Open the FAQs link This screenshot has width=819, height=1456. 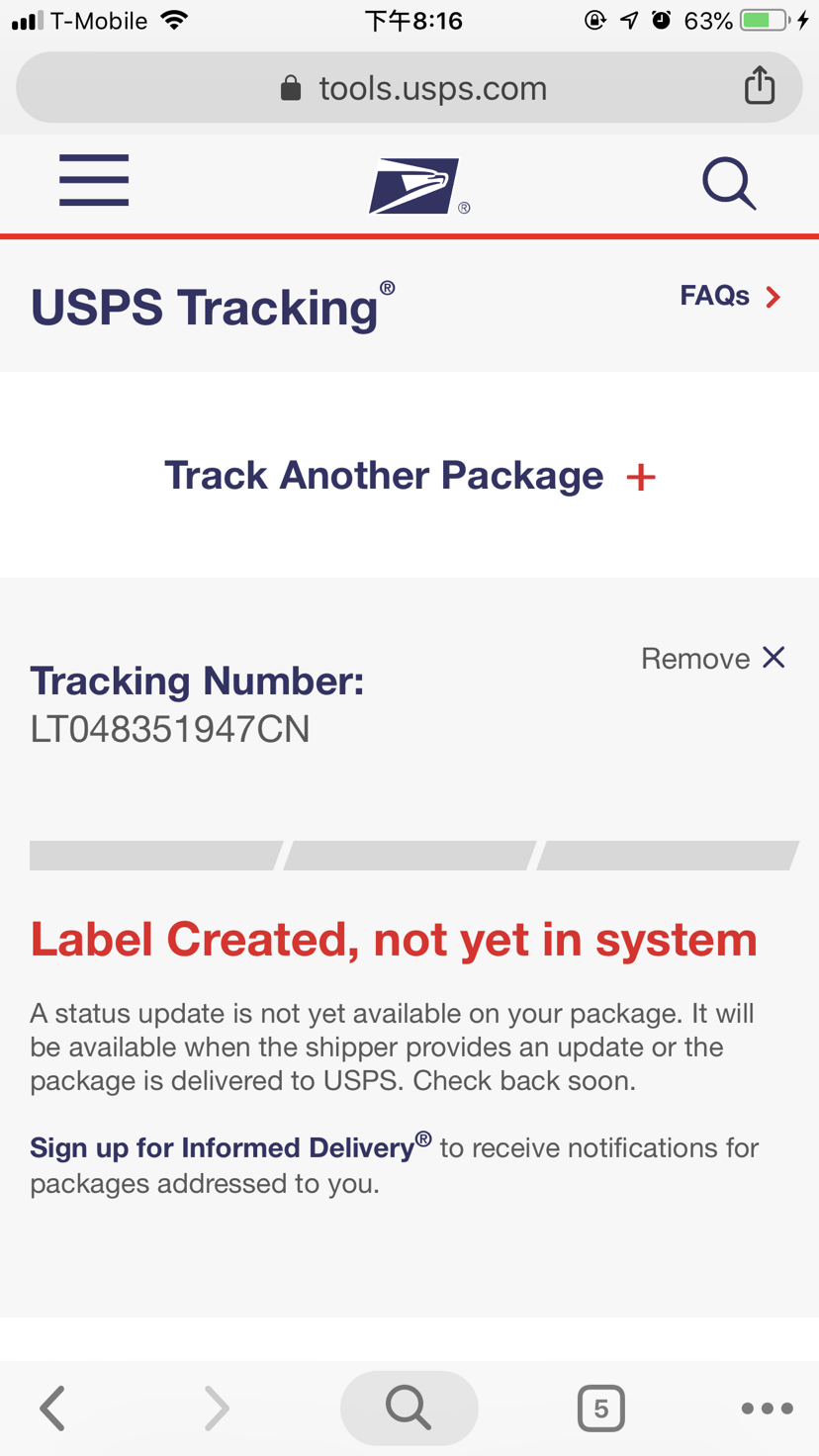731,296
